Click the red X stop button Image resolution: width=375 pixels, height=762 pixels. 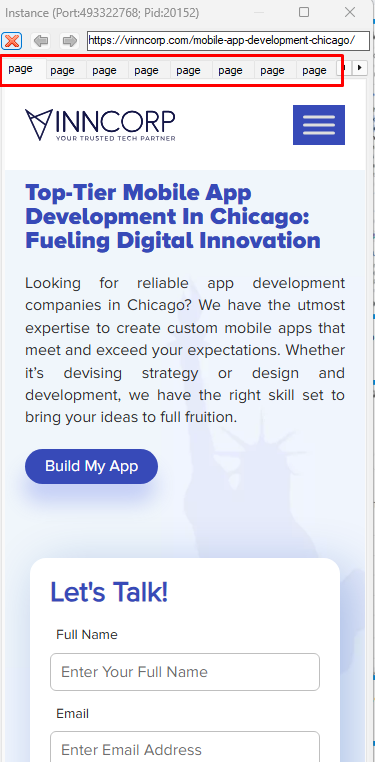(12, 41)
